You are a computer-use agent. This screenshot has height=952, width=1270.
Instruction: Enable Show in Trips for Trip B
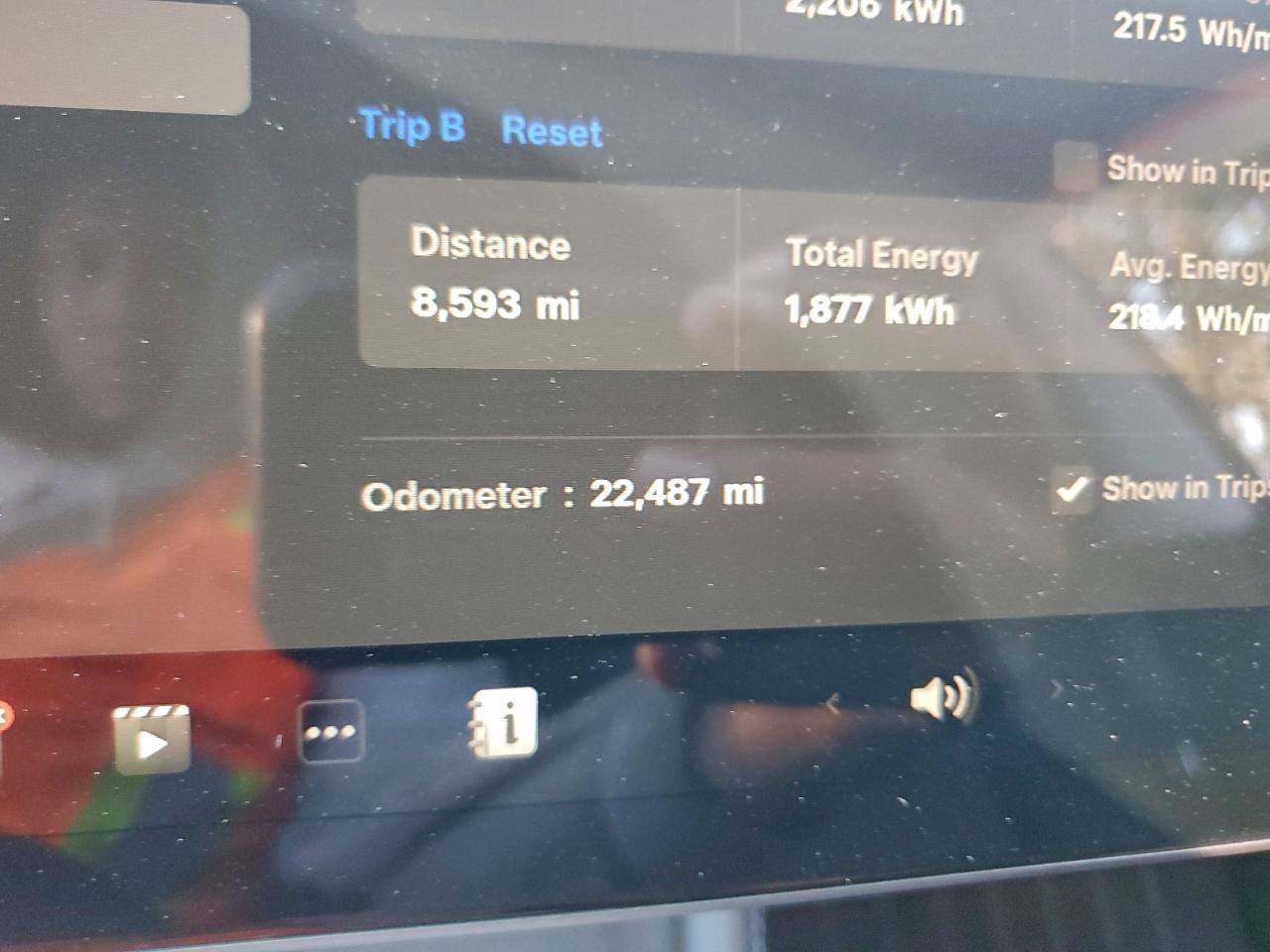1075,167
